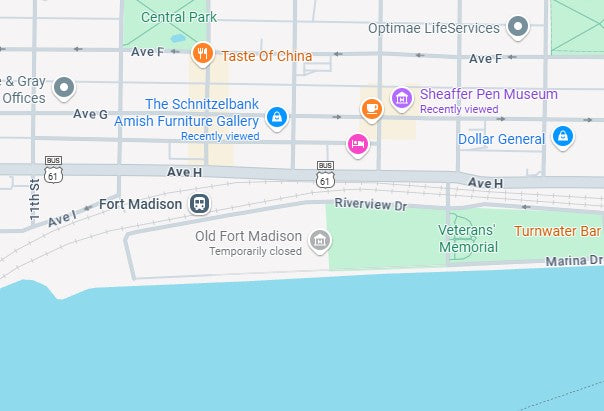Open the pink hotel bed pin
604x411 pixels.
[358, 145]
